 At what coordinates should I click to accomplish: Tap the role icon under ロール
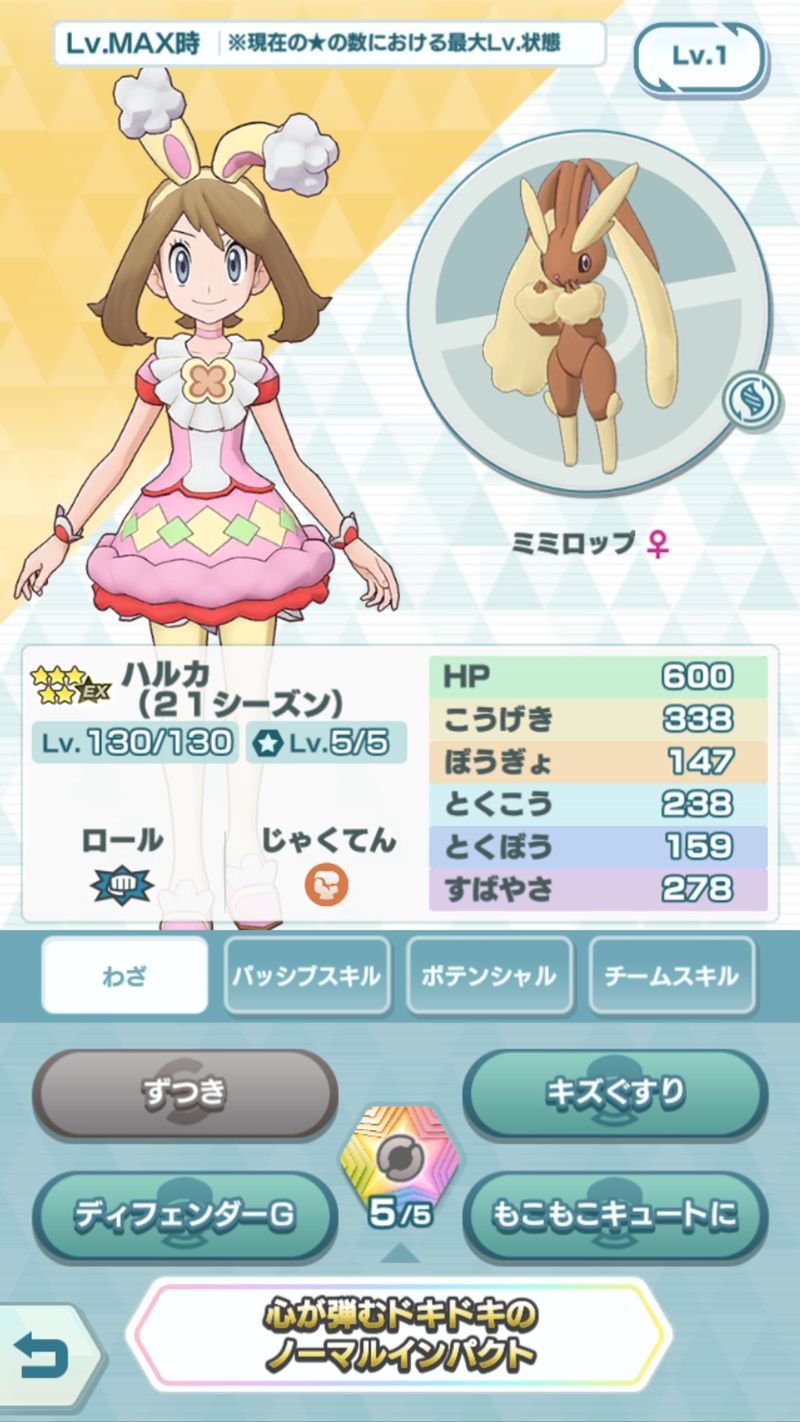coord(120,885)
